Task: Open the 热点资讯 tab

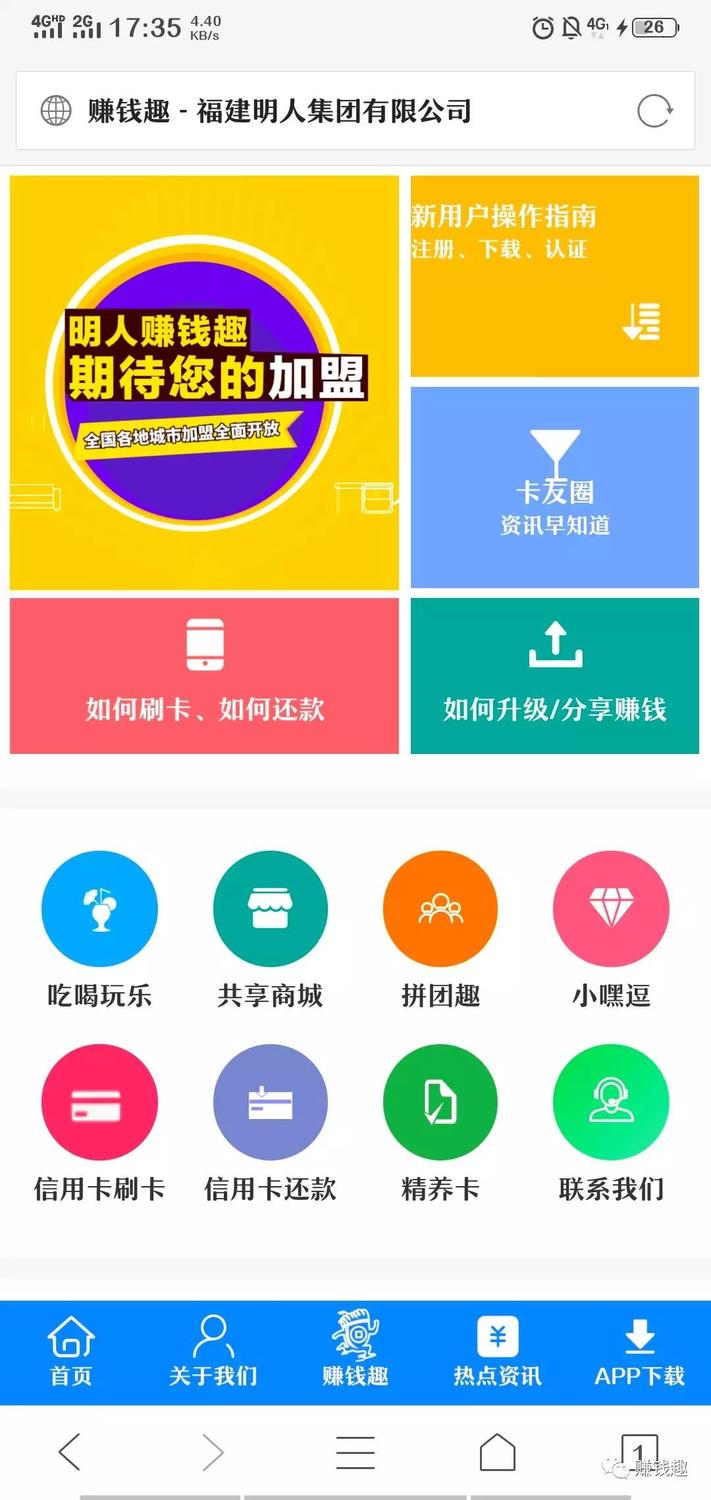Action: coord(497,1352)
